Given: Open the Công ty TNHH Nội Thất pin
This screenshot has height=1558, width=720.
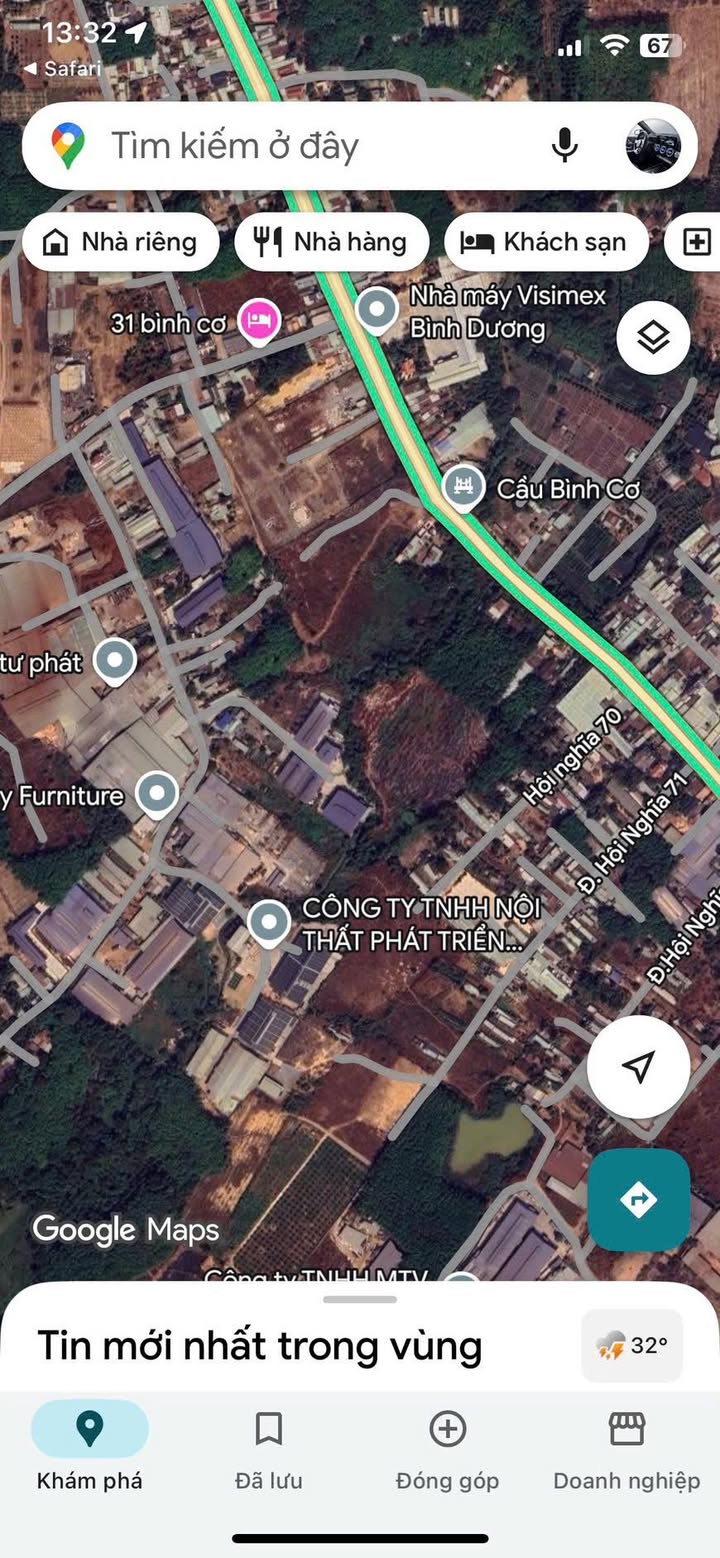Looking at the screenshot, I should tap(268, 924).
